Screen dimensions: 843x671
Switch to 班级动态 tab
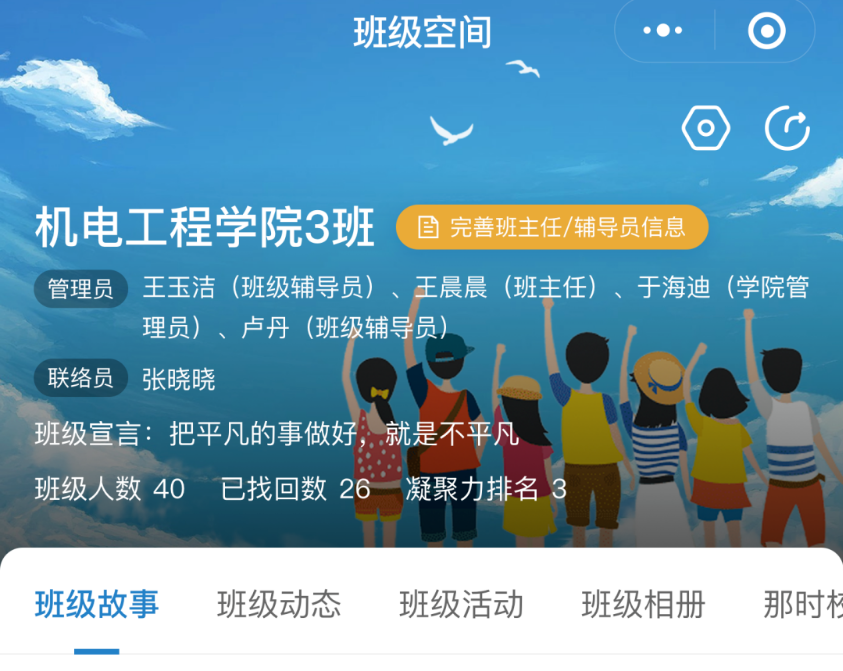click(279, 604)
